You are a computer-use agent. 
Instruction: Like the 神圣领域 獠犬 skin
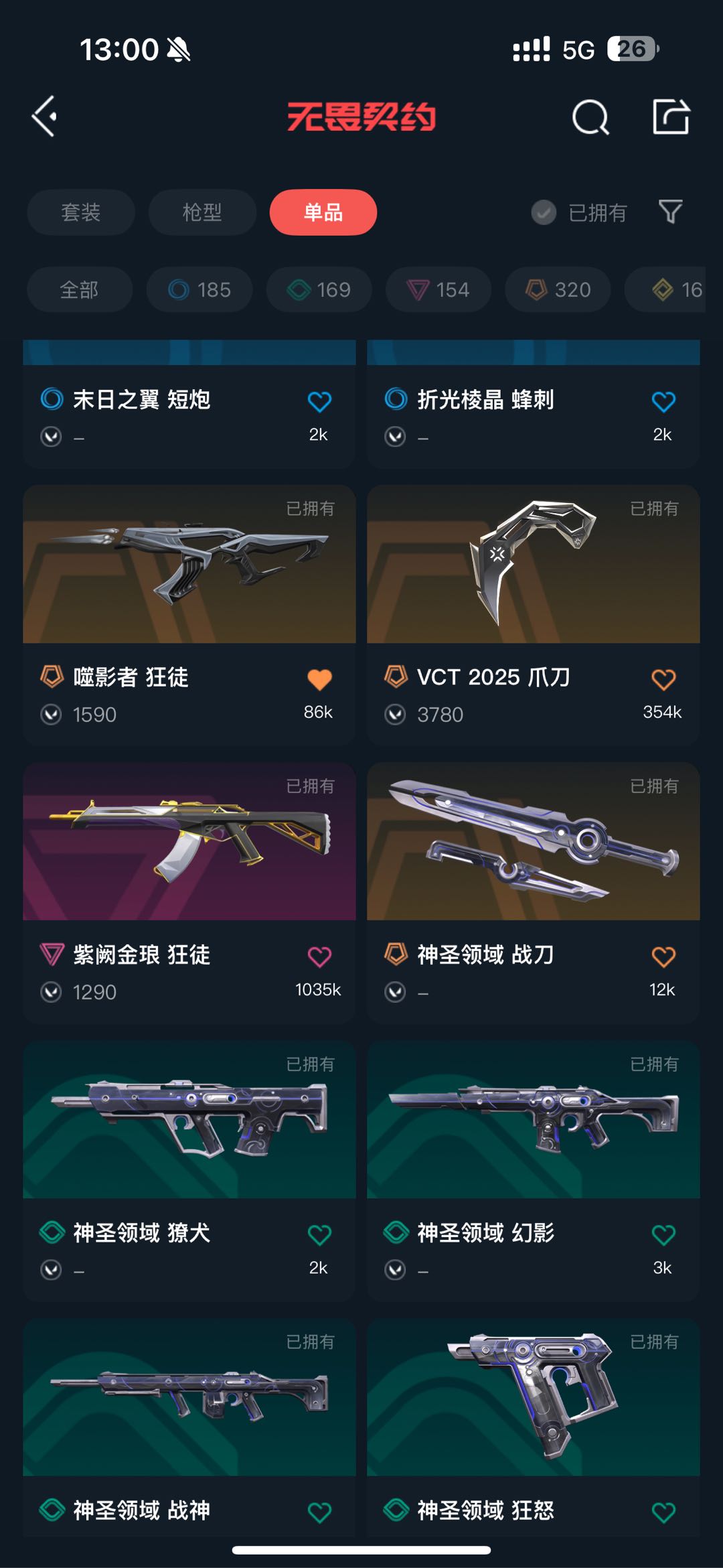[319, 1234]
